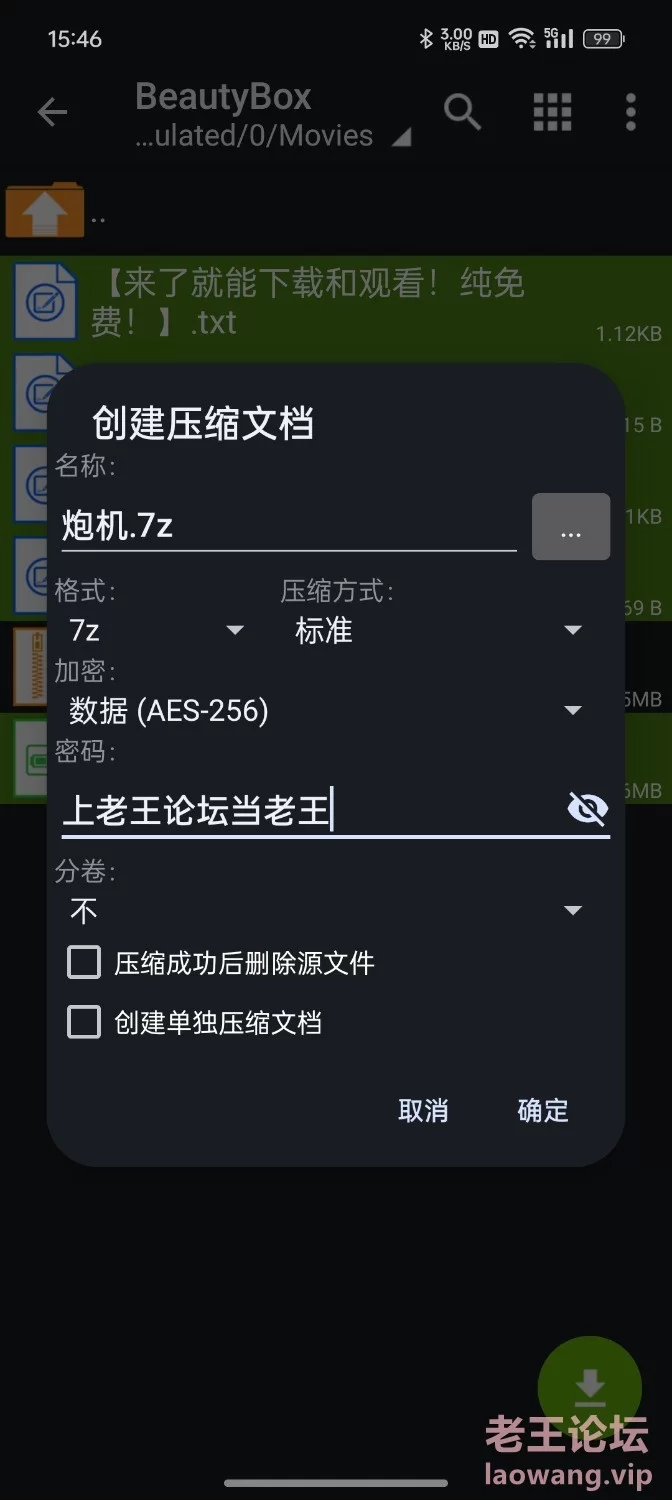Tap the browse button with three dots

(x=570, y=526)
